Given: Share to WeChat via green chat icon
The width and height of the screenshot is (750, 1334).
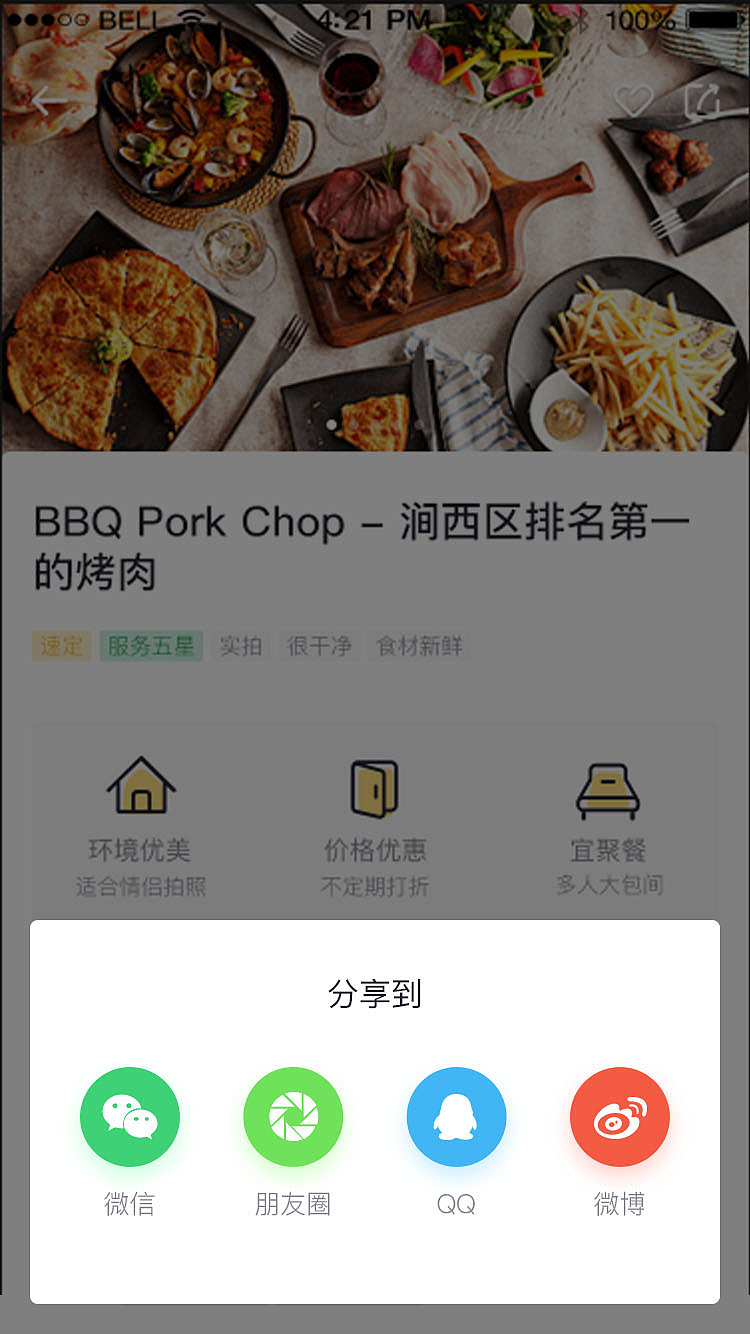Looking at the screenshot, I should tap(130, 1116).
